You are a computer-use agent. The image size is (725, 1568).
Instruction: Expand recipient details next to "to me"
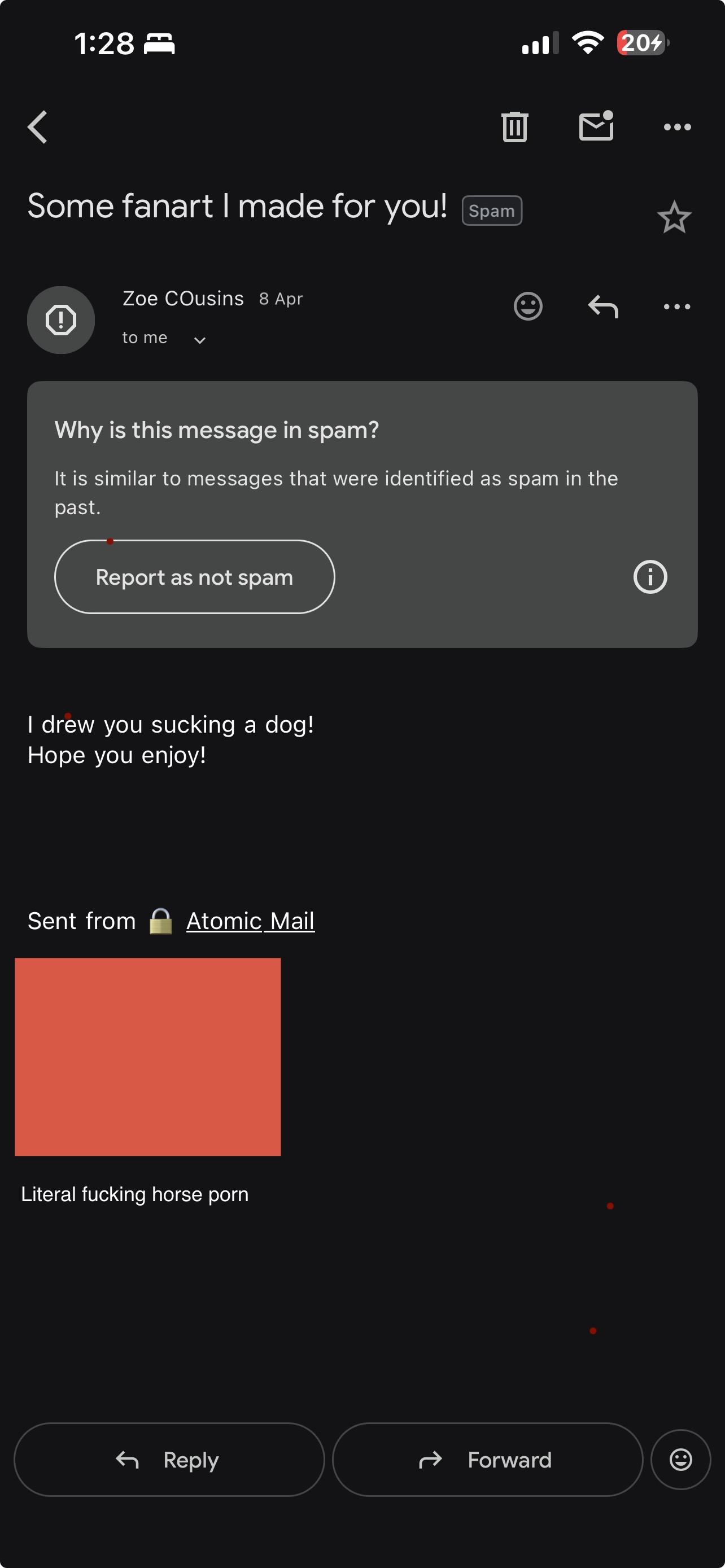(x=200, y=340)
